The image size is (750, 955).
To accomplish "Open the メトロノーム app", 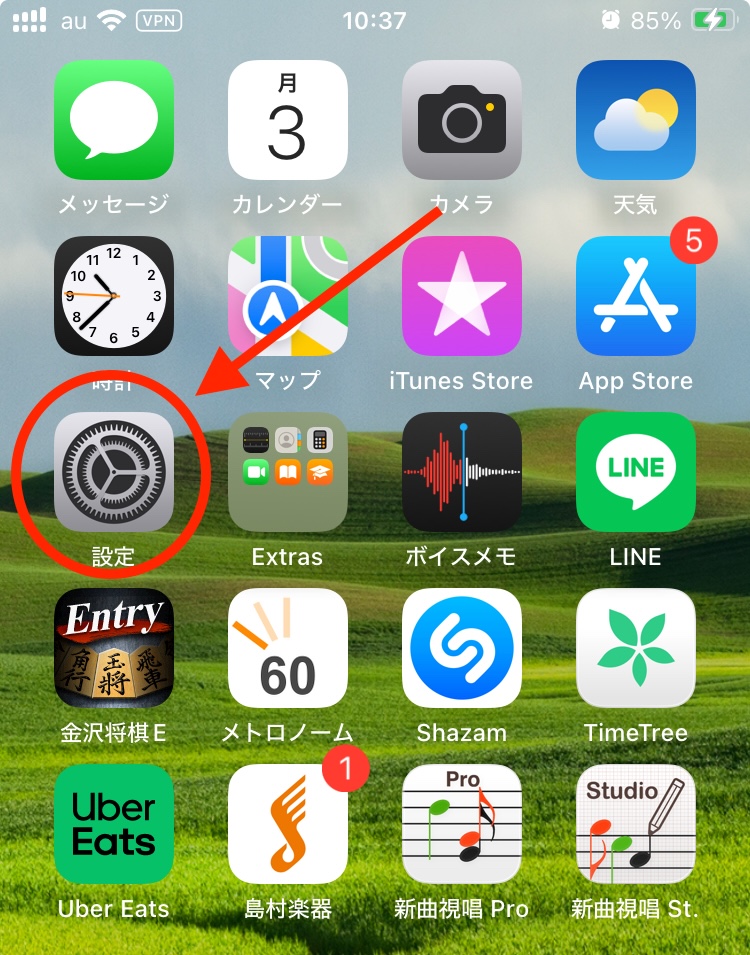I will point(288,648).
